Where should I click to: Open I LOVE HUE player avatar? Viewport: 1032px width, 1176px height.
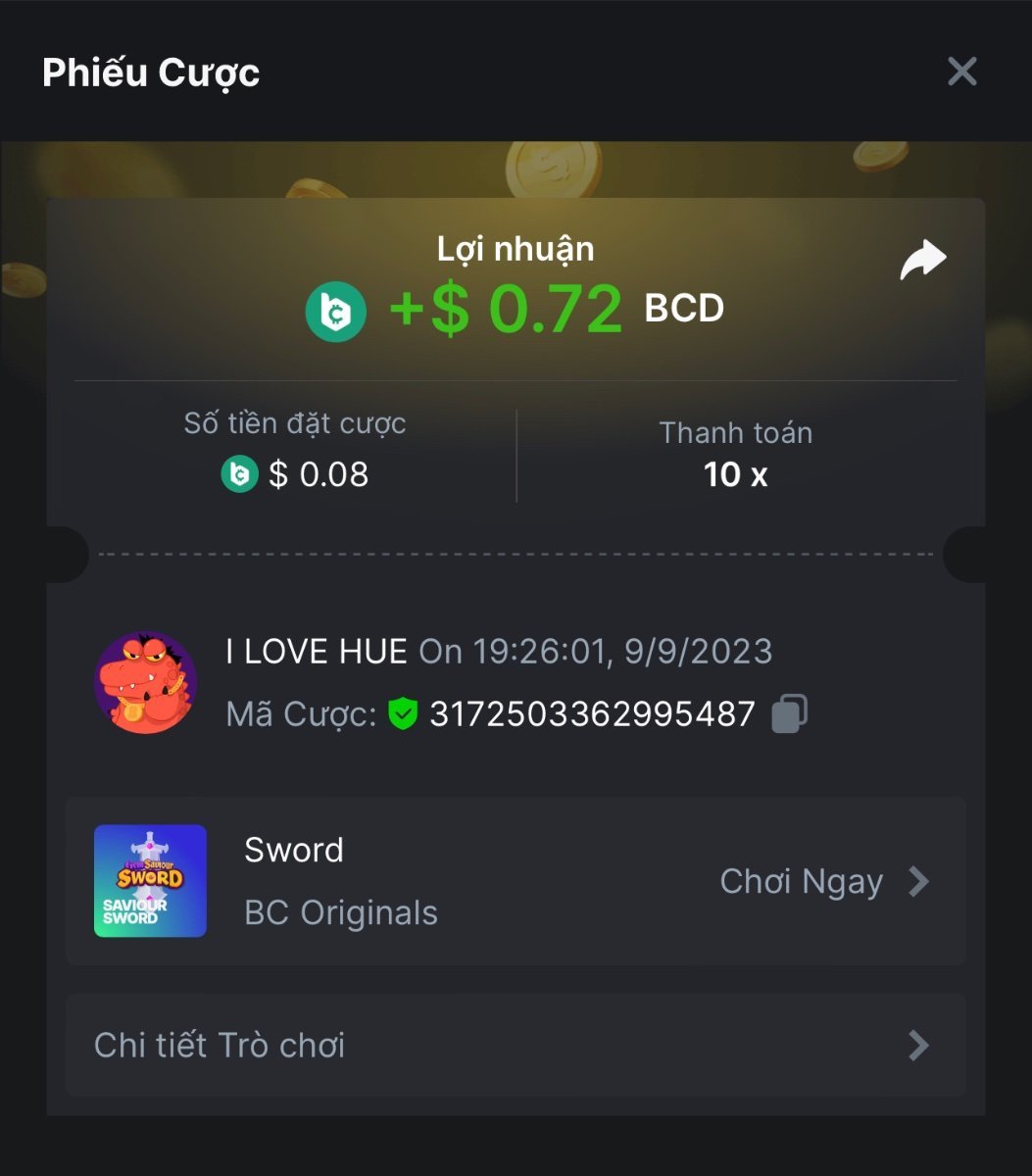point(145,683)
